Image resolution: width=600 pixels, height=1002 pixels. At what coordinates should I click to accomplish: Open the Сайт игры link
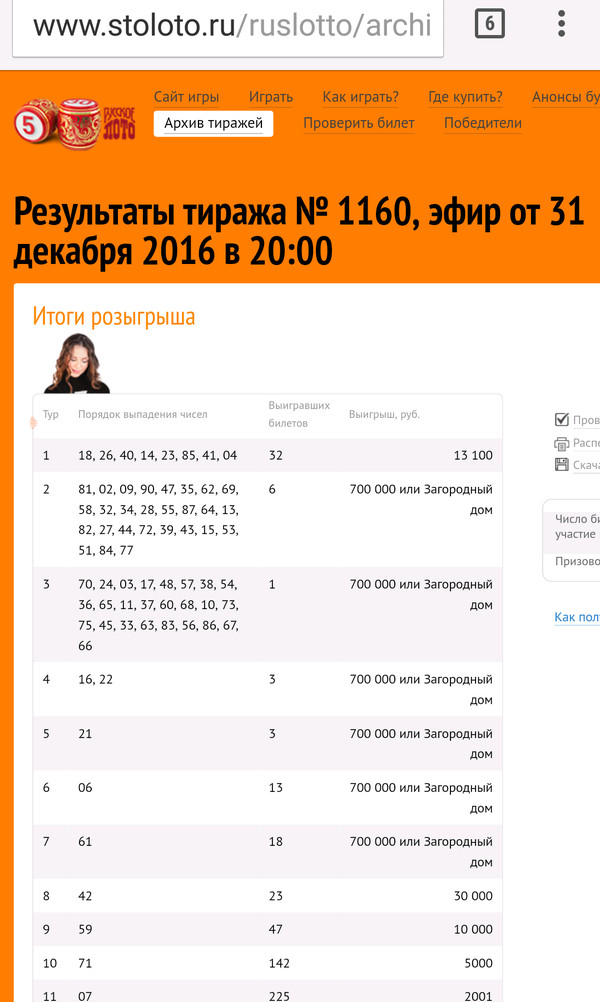(186, 97)
